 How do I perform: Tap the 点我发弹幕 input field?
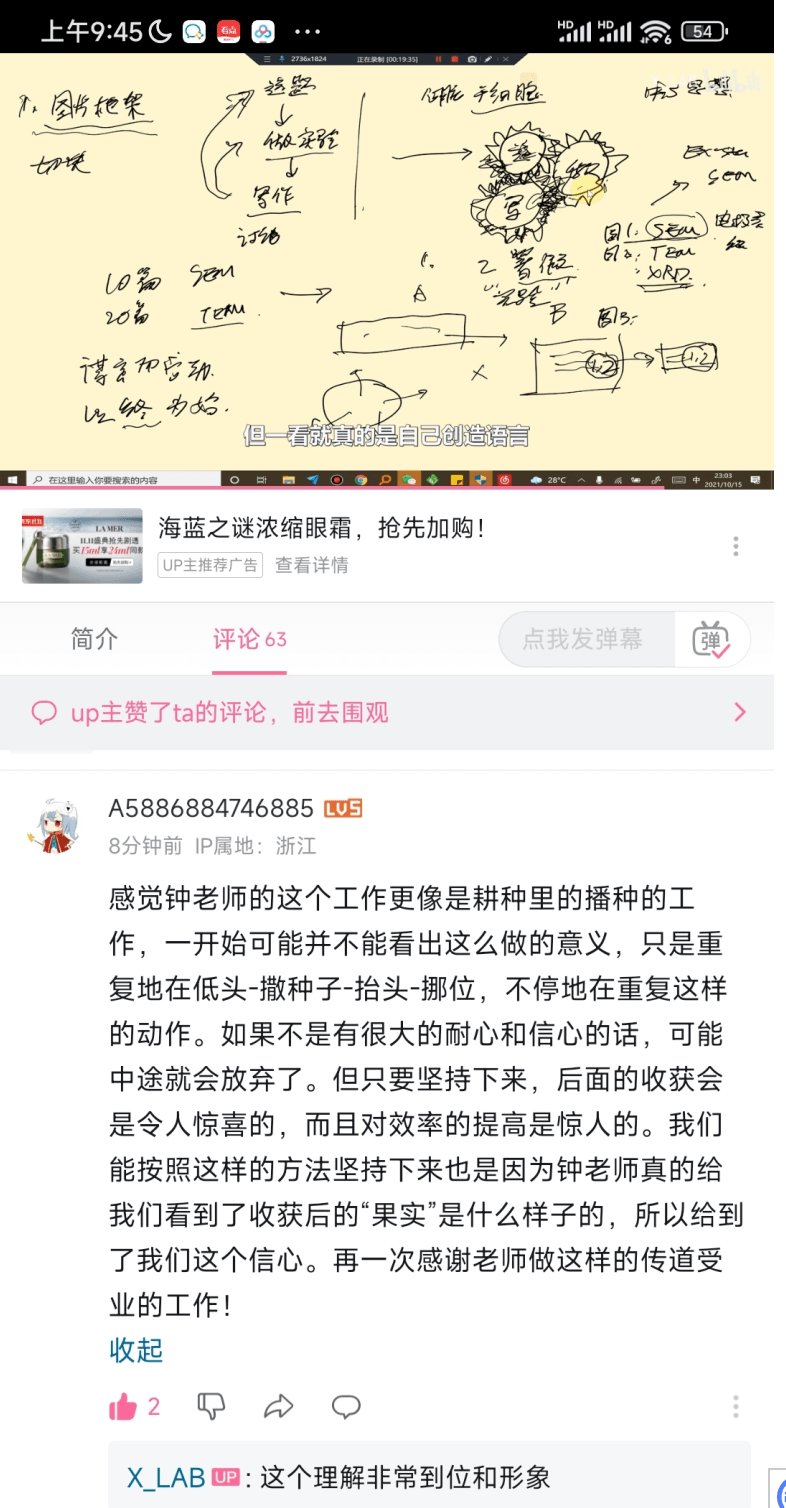coord(583,639)
